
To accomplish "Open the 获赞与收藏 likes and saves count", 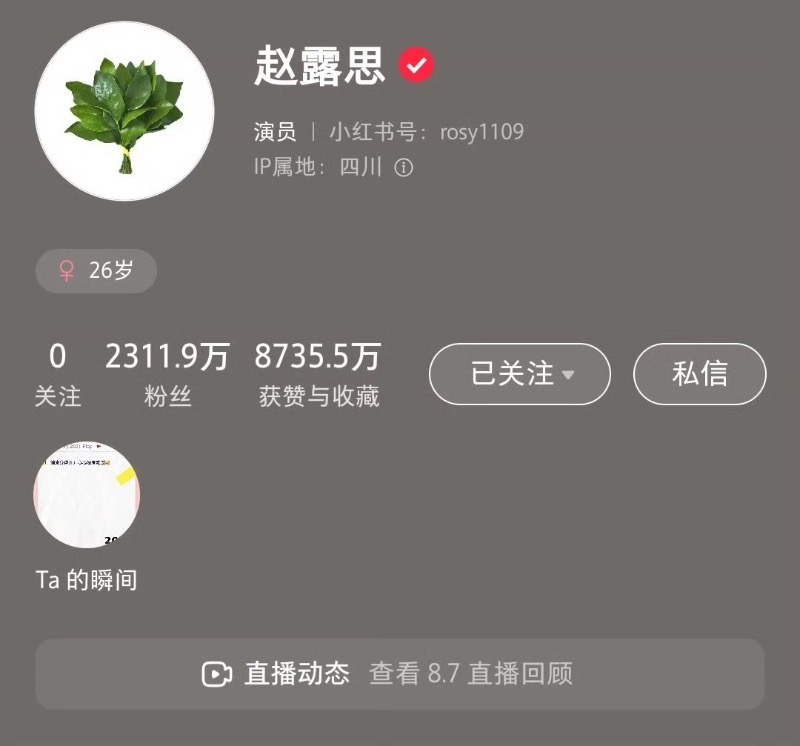I will [318, 375].
